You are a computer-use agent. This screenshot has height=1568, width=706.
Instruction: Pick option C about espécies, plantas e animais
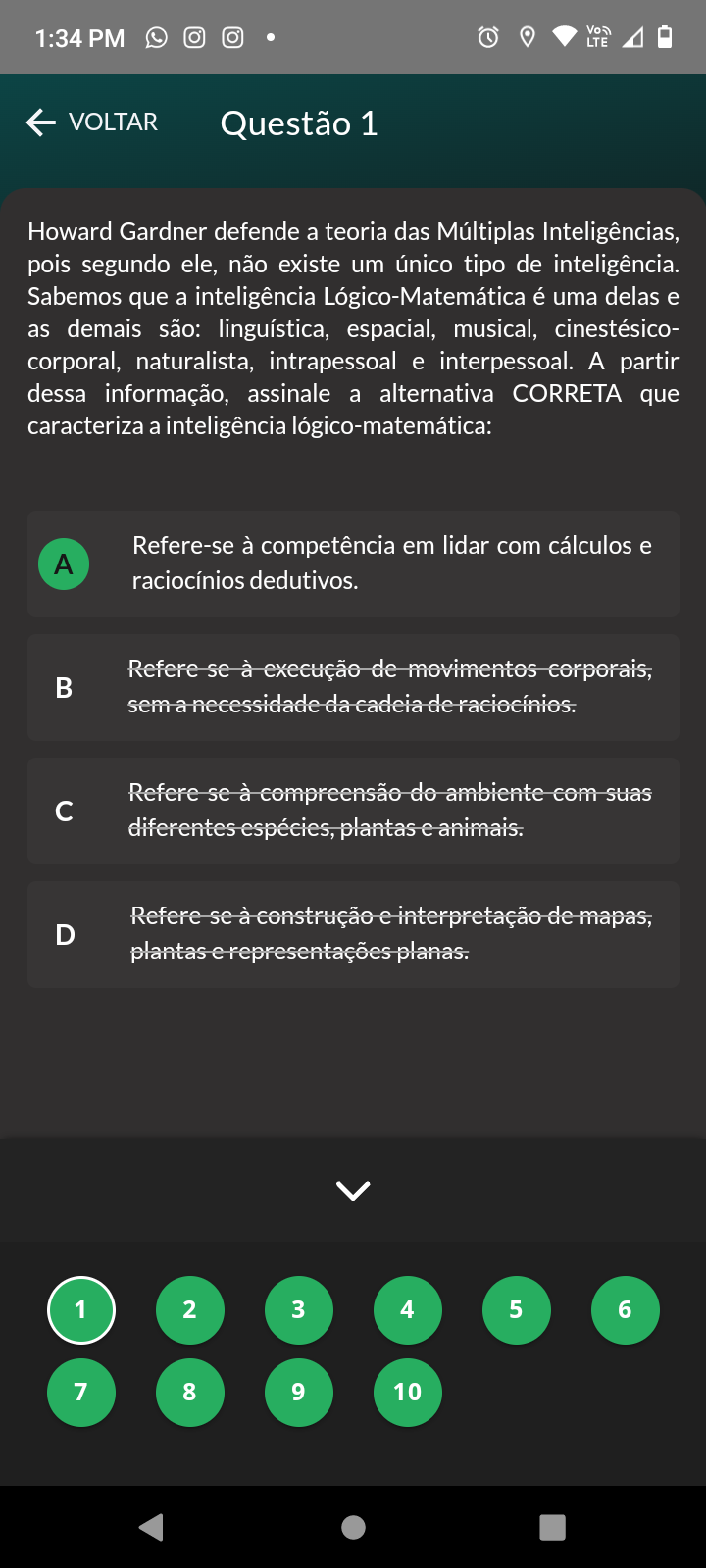click(x=353, y=810)
